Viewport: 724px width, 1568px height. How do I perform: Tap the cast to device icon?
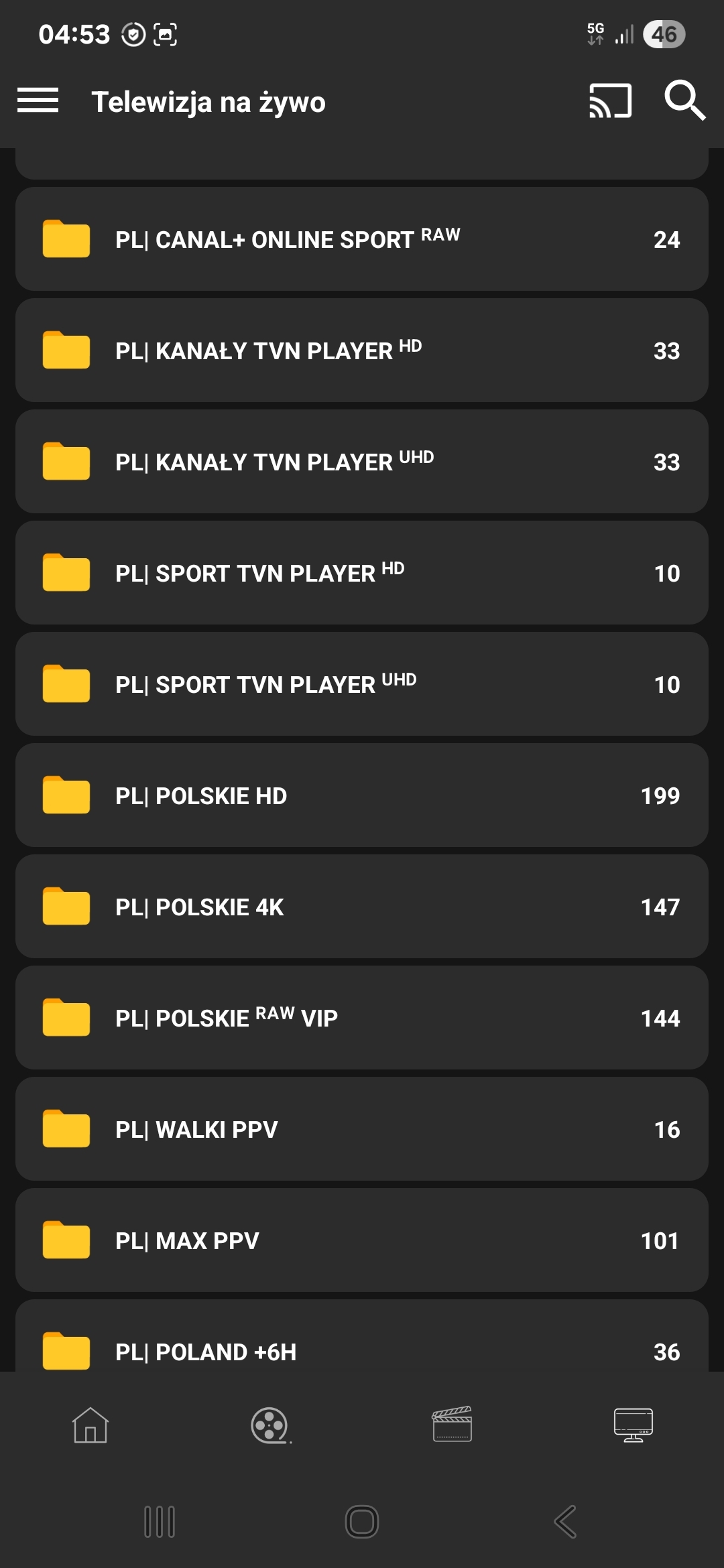point(609,101)
